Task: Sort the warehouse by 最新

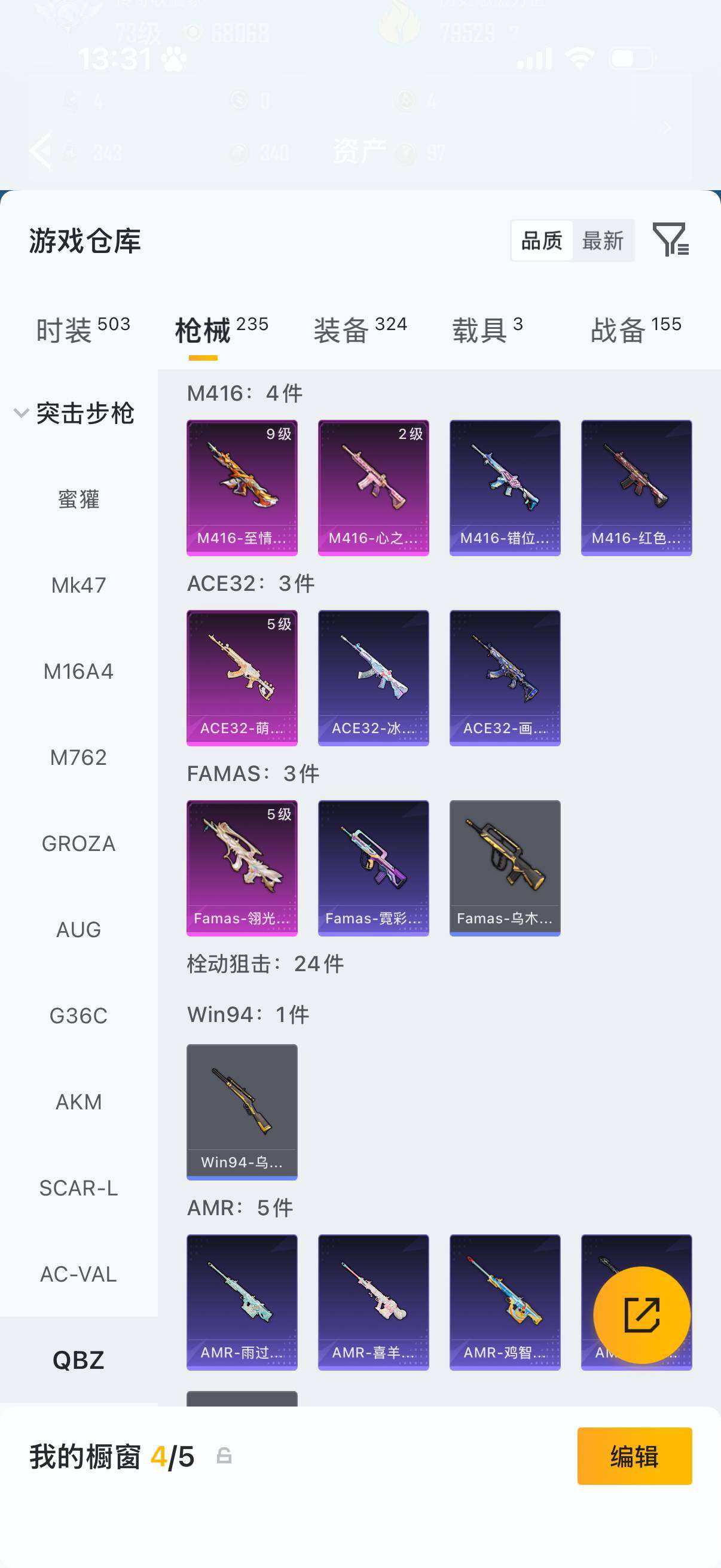Action: [x=603, y=241]
